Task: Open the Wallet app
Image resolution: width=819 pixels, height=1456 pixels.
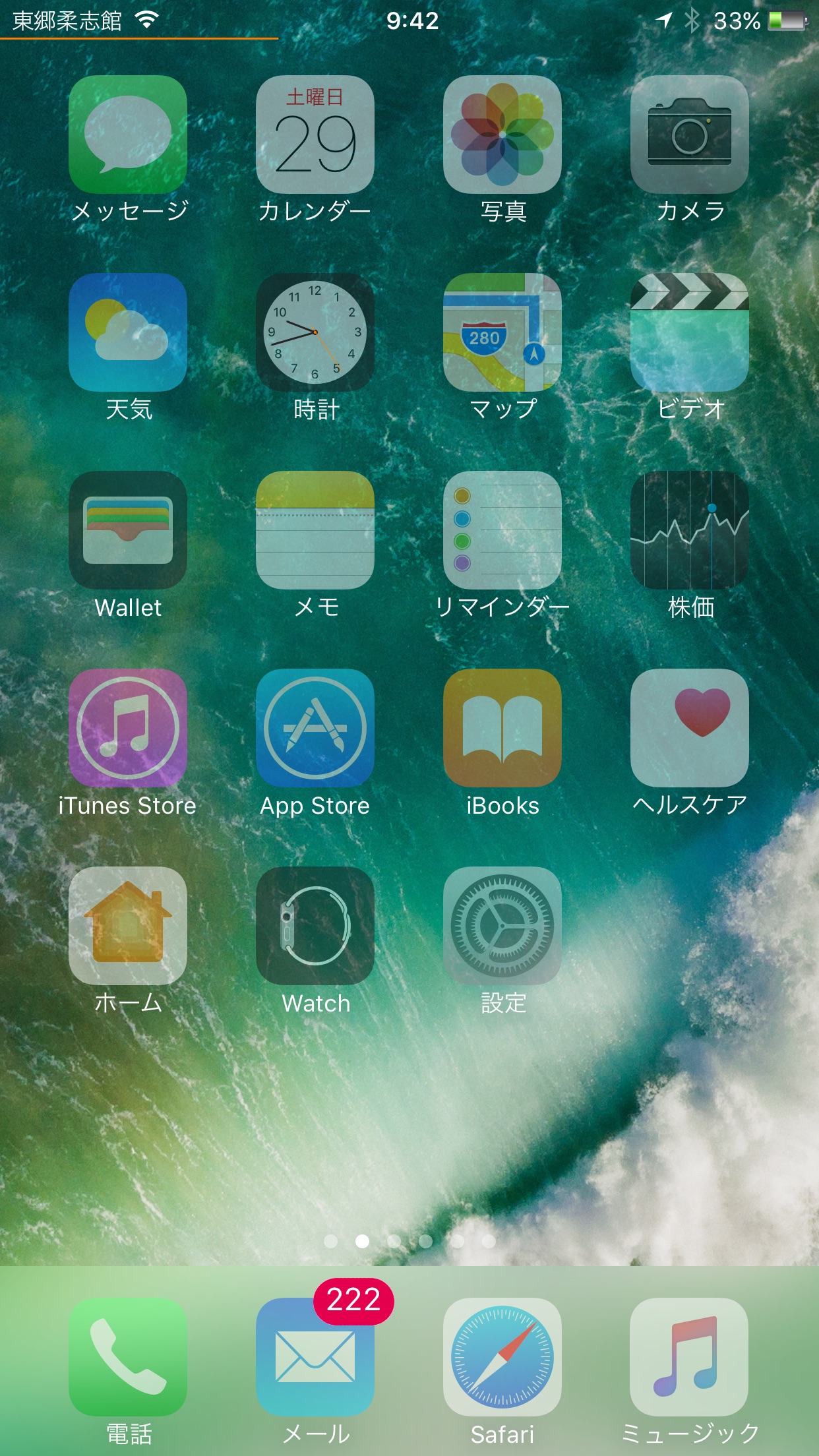Action: (x=128, y=530)
